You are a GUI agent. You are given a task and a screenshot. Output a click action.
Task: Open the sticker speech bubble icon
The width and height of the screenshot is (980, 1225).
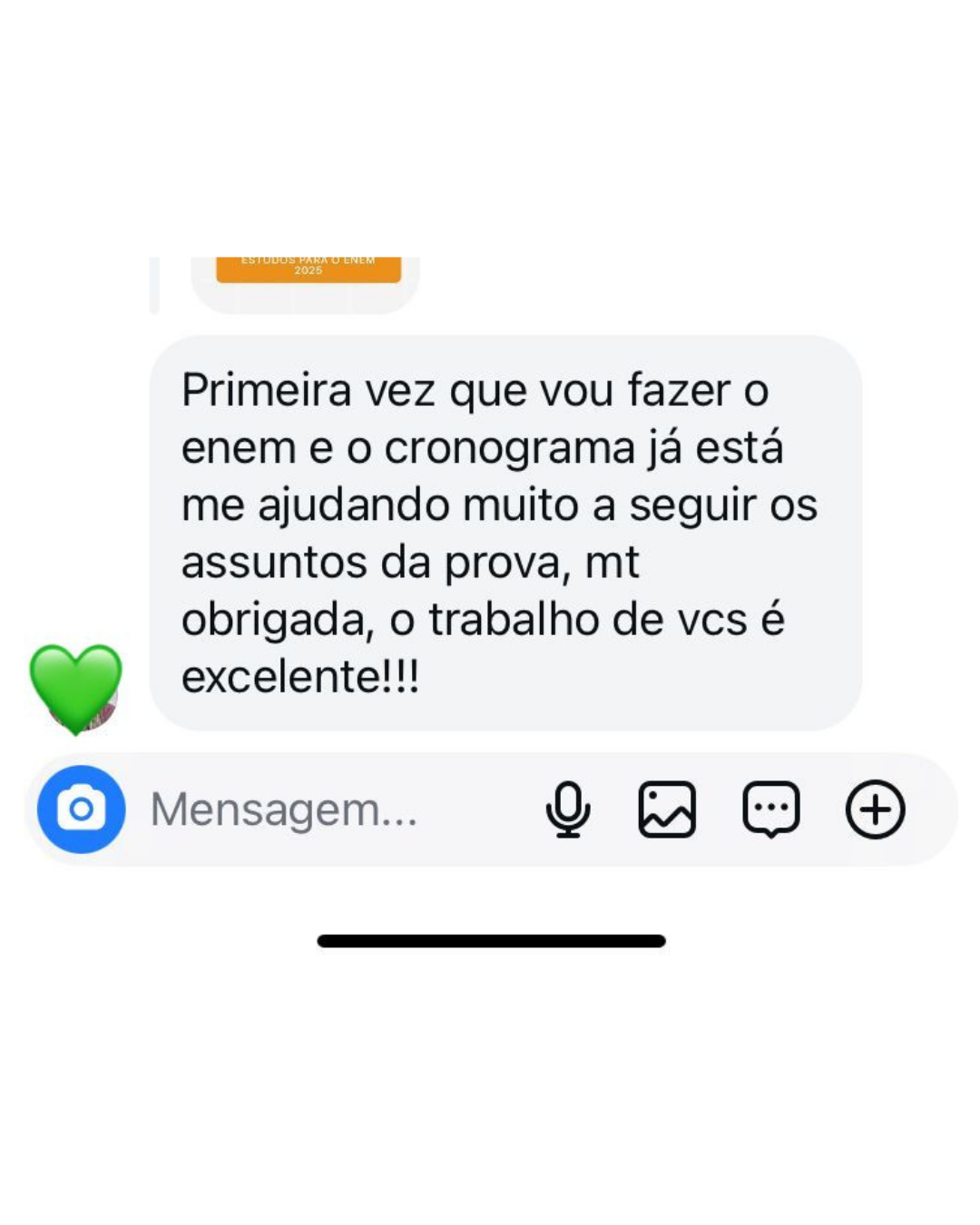[771, 808]
